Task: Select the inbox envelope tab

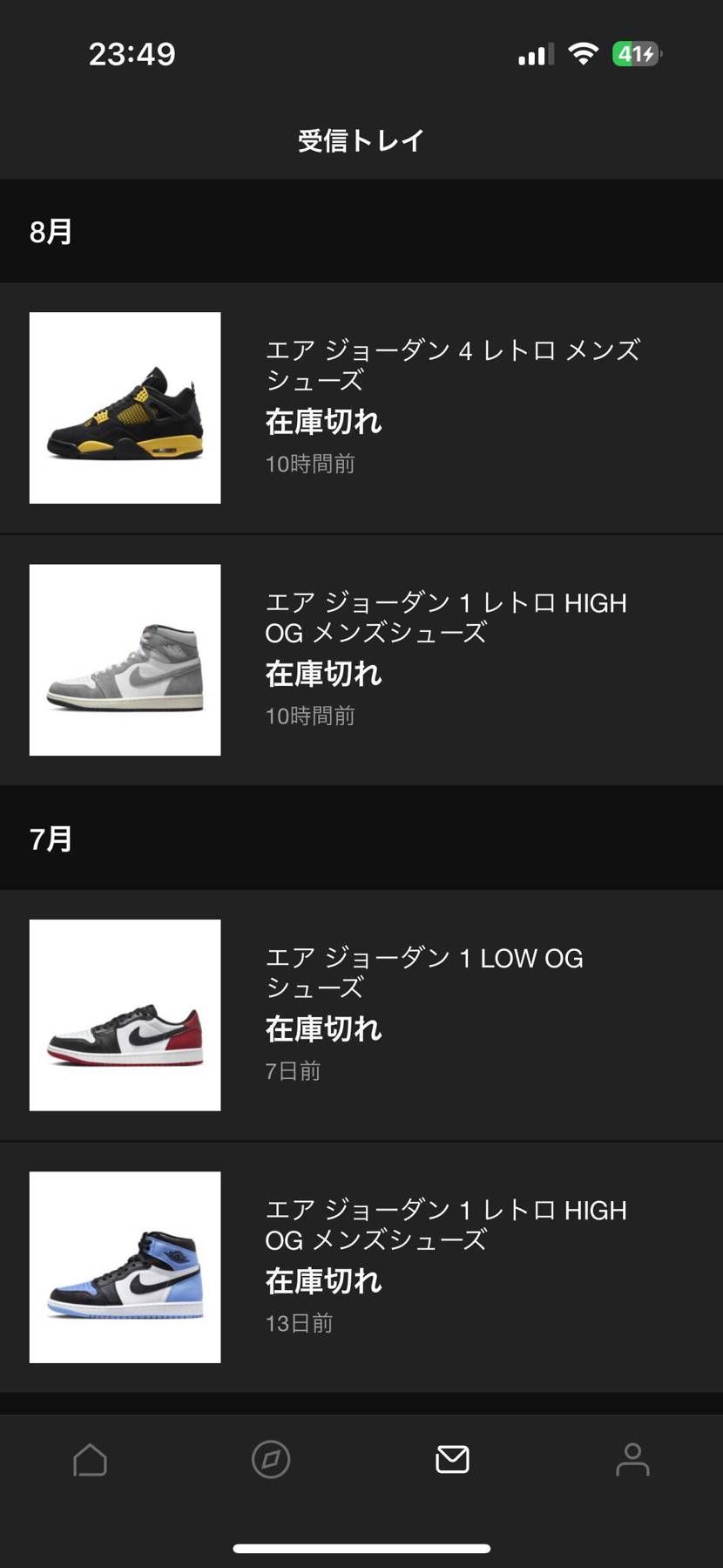Action: click(452, 1459)
